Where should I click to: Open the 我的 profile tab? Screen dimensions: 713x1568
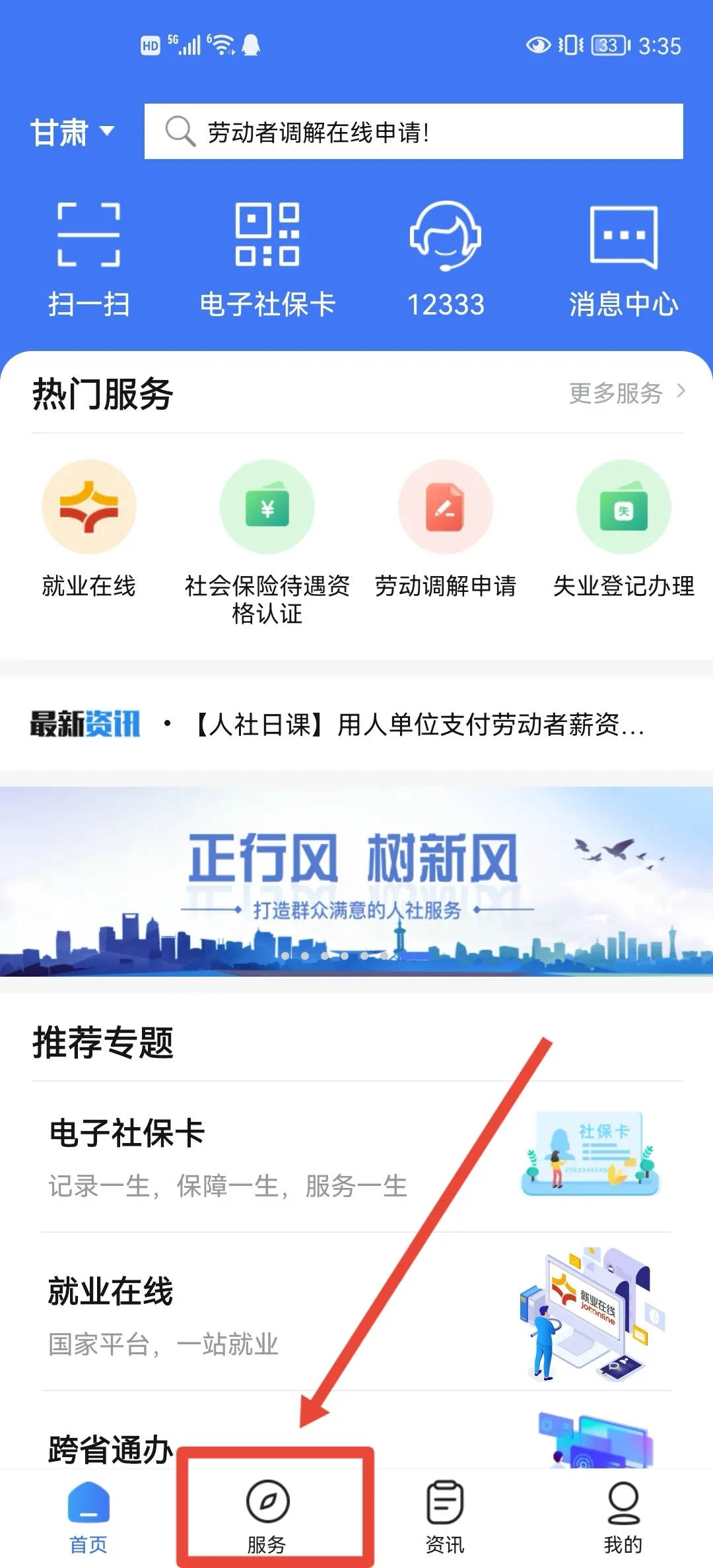[623, 1515]
